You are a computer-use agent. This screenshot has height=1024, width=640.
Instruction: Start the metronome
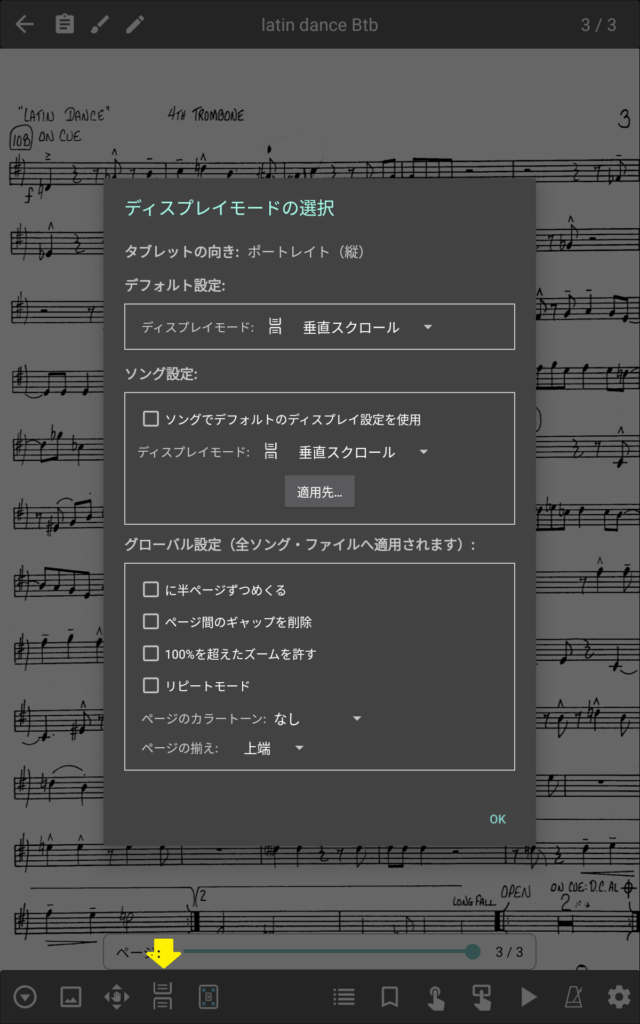tap(575, 996)
